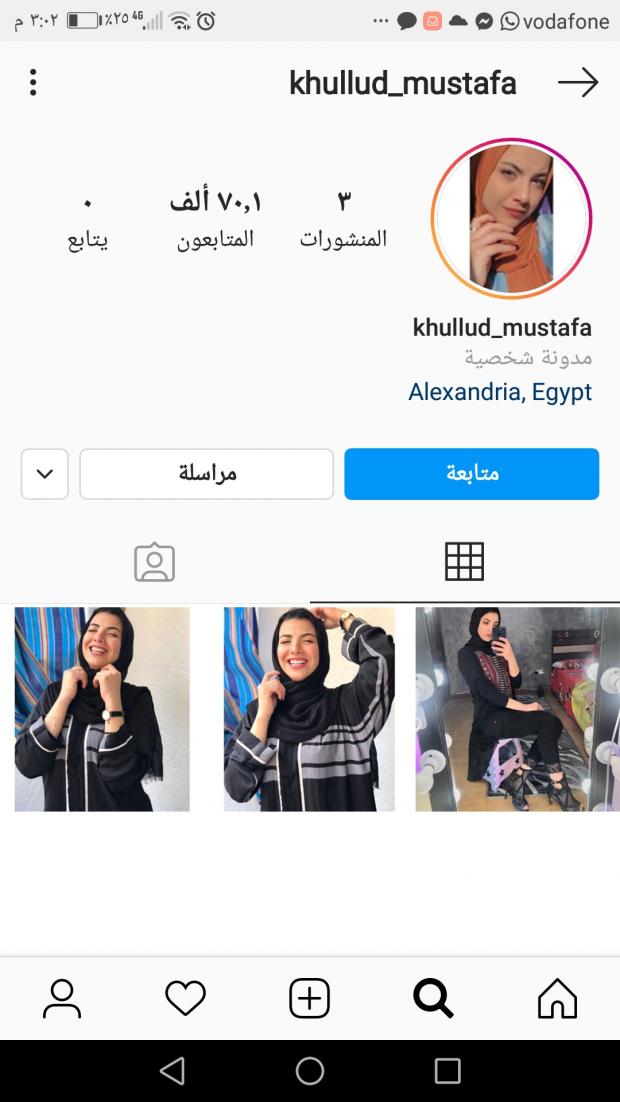Open the middle post with striped abaya

pos(309,708)
